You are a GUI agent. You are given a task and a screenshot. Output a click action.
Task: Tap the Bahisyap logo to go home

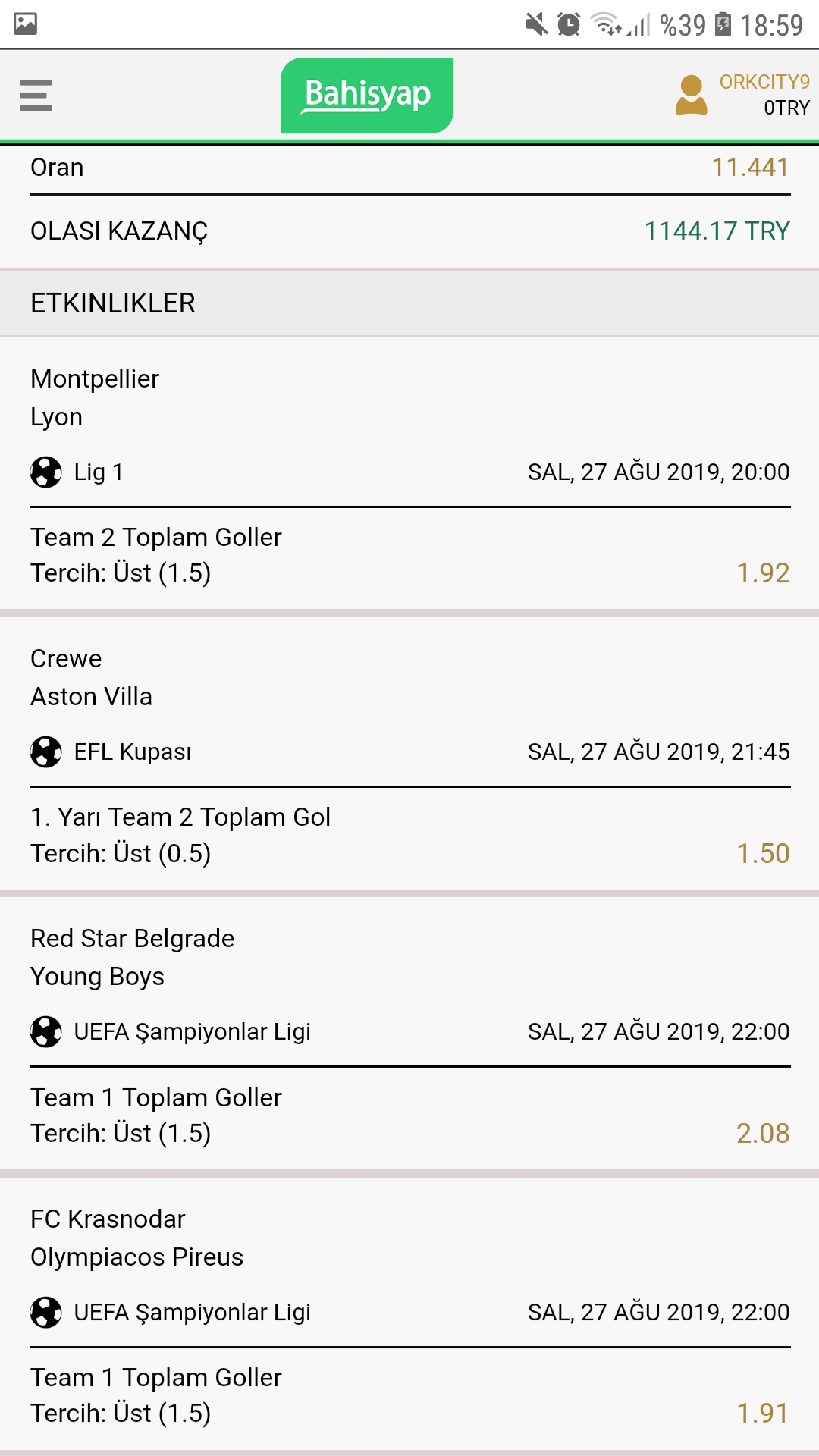pyautogui.click(x=367, y=96)
